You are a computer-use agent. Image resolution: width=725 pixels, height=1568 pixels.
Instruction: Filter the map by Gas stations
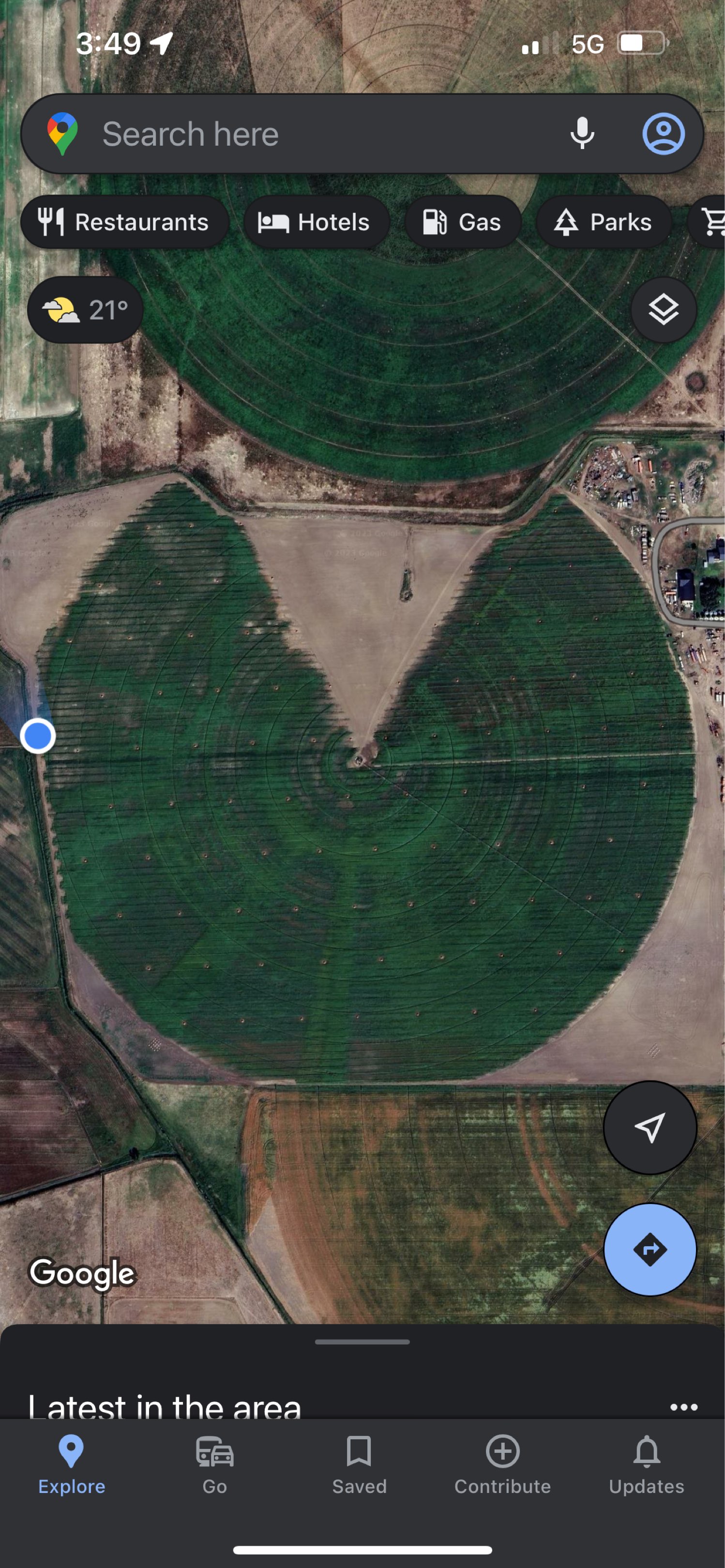pyautogui.click(x=463, y=222)
